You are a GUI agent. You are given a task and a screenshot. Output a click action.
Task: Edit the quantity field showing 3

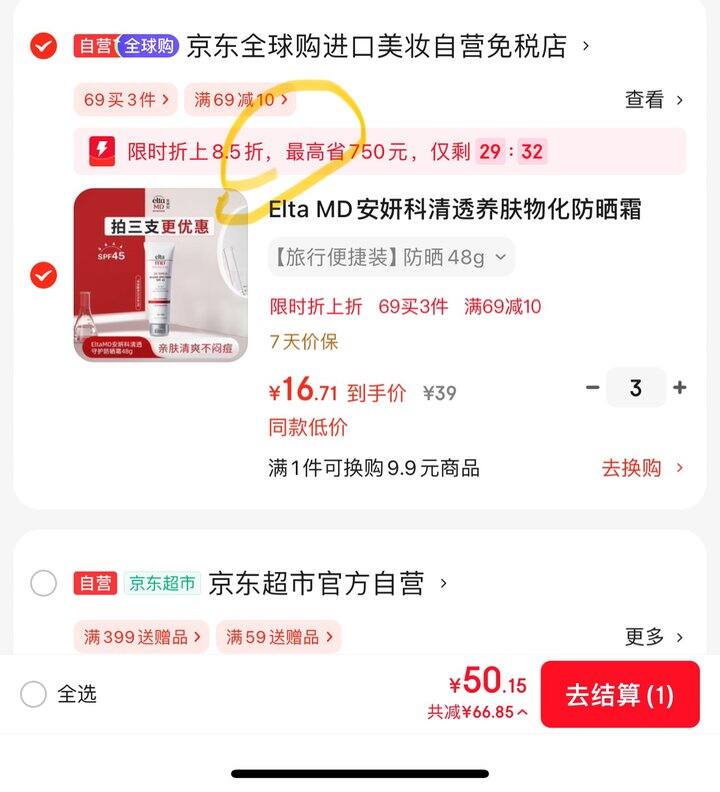click(x=636, y=388)
